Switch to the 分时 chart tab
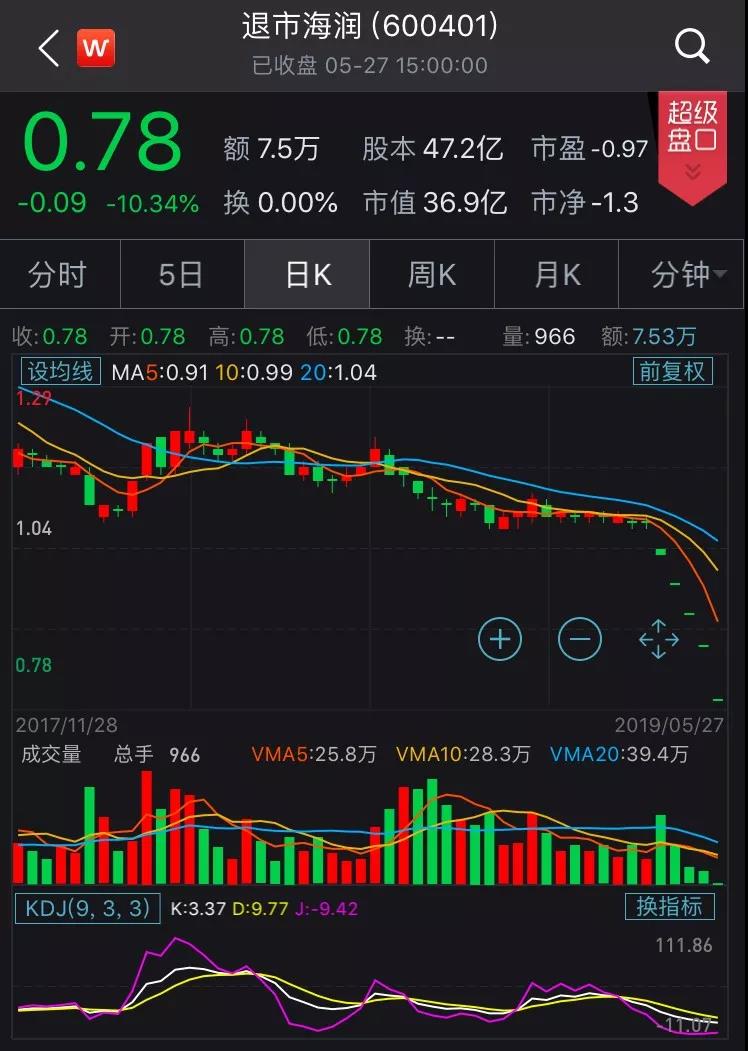The height and width of the screenshot is (1051, 748). tap(58, 274)
